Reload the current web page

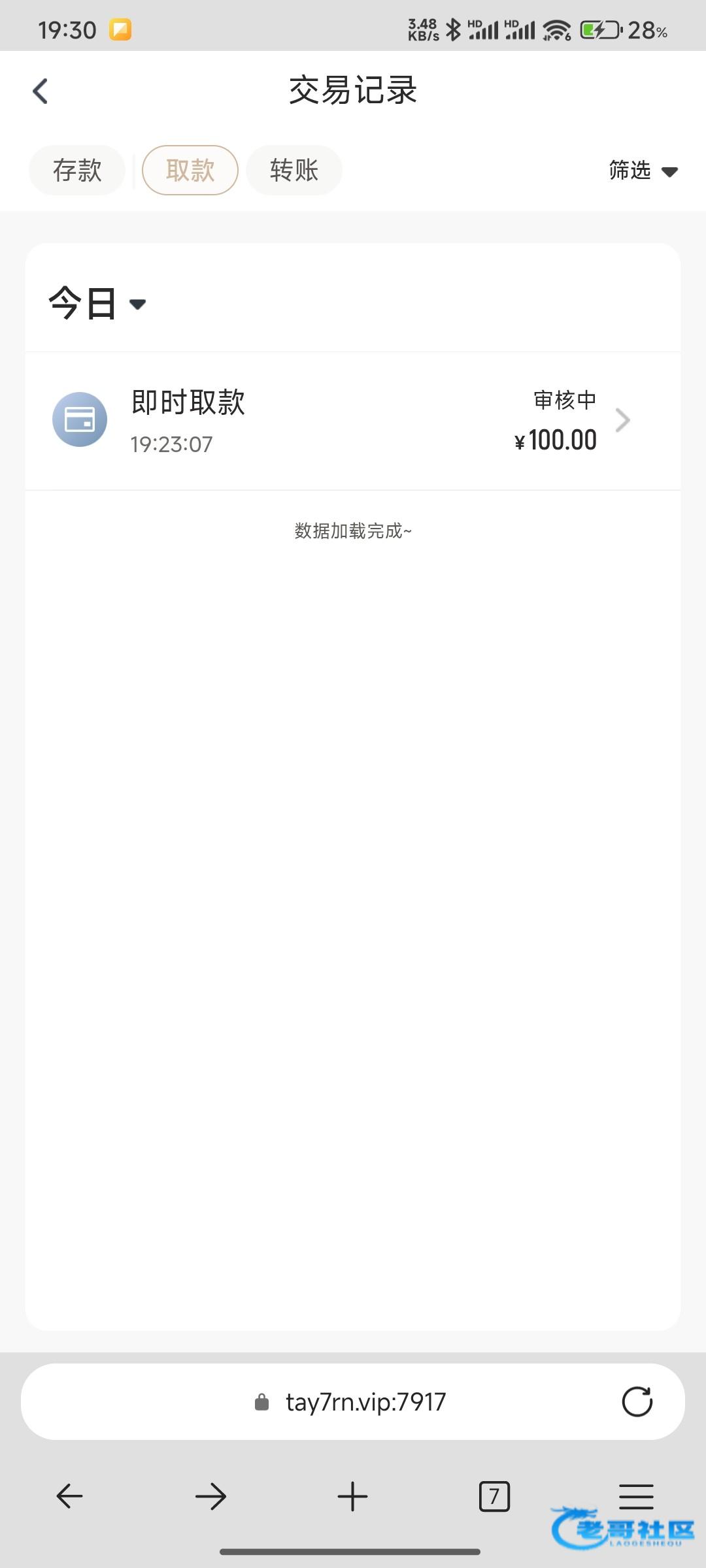coord(637,1402)
